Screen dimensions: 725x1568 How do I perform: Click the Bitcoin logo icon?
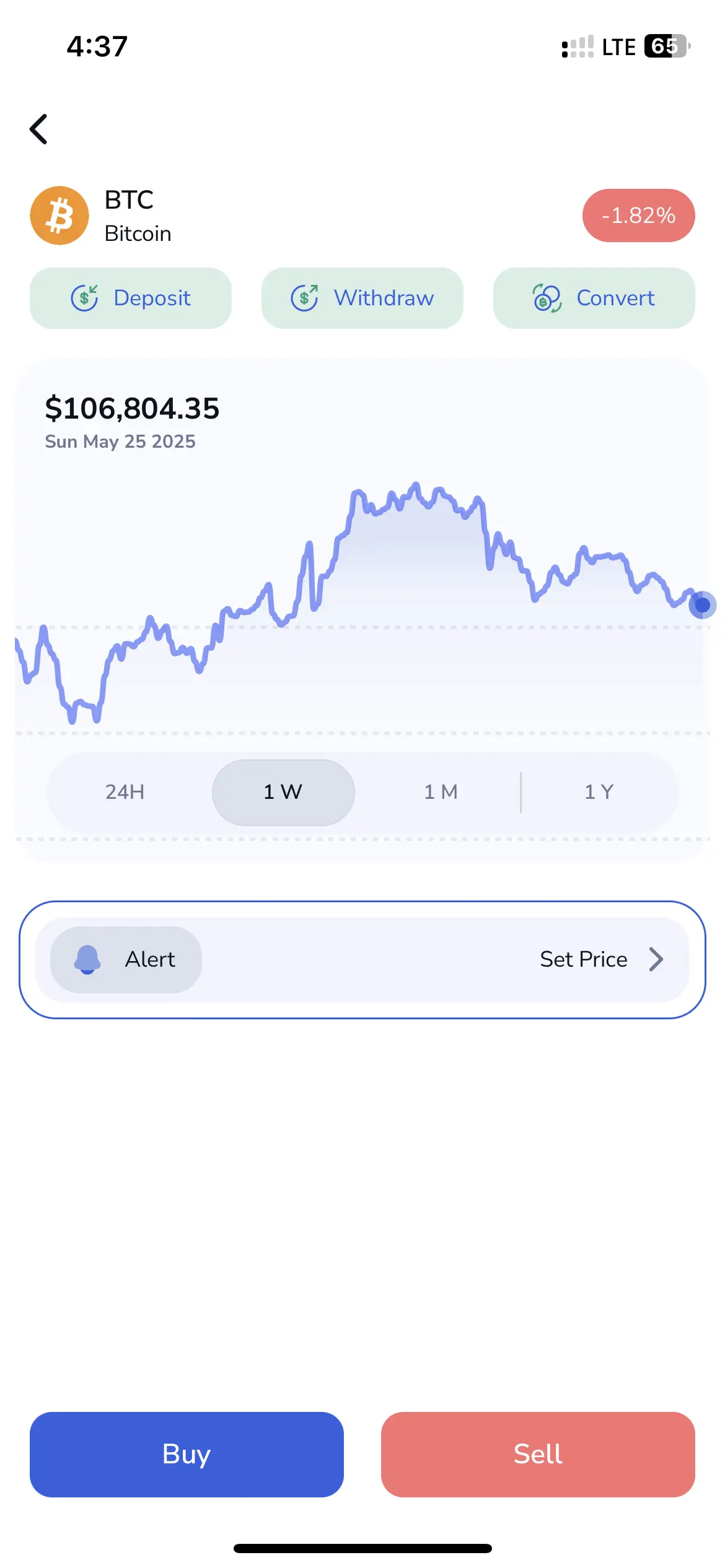[x=59, y=215]
